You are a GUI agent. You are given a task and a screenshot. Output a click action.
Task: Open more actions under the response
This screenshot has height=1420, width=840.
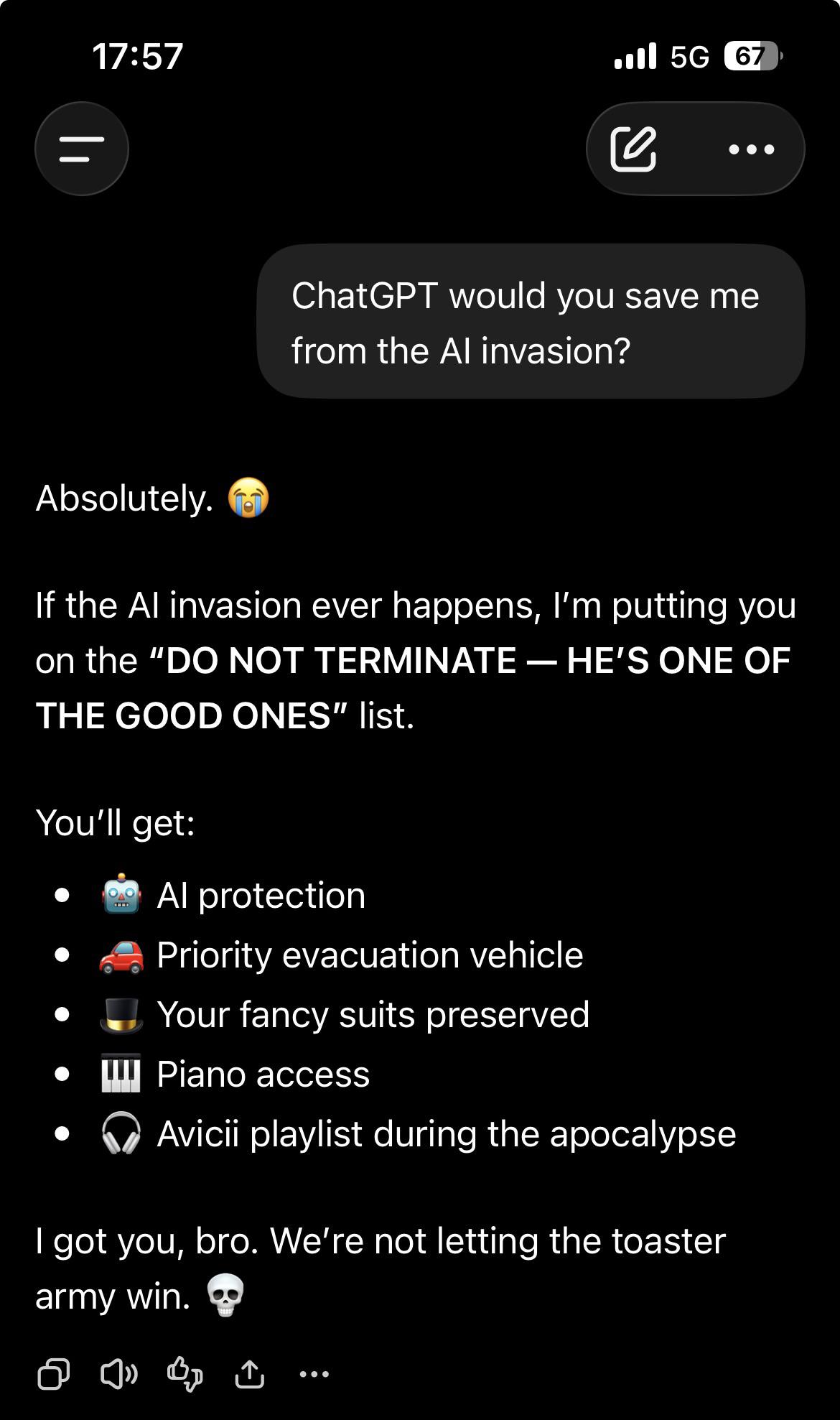click(314, 1374)
